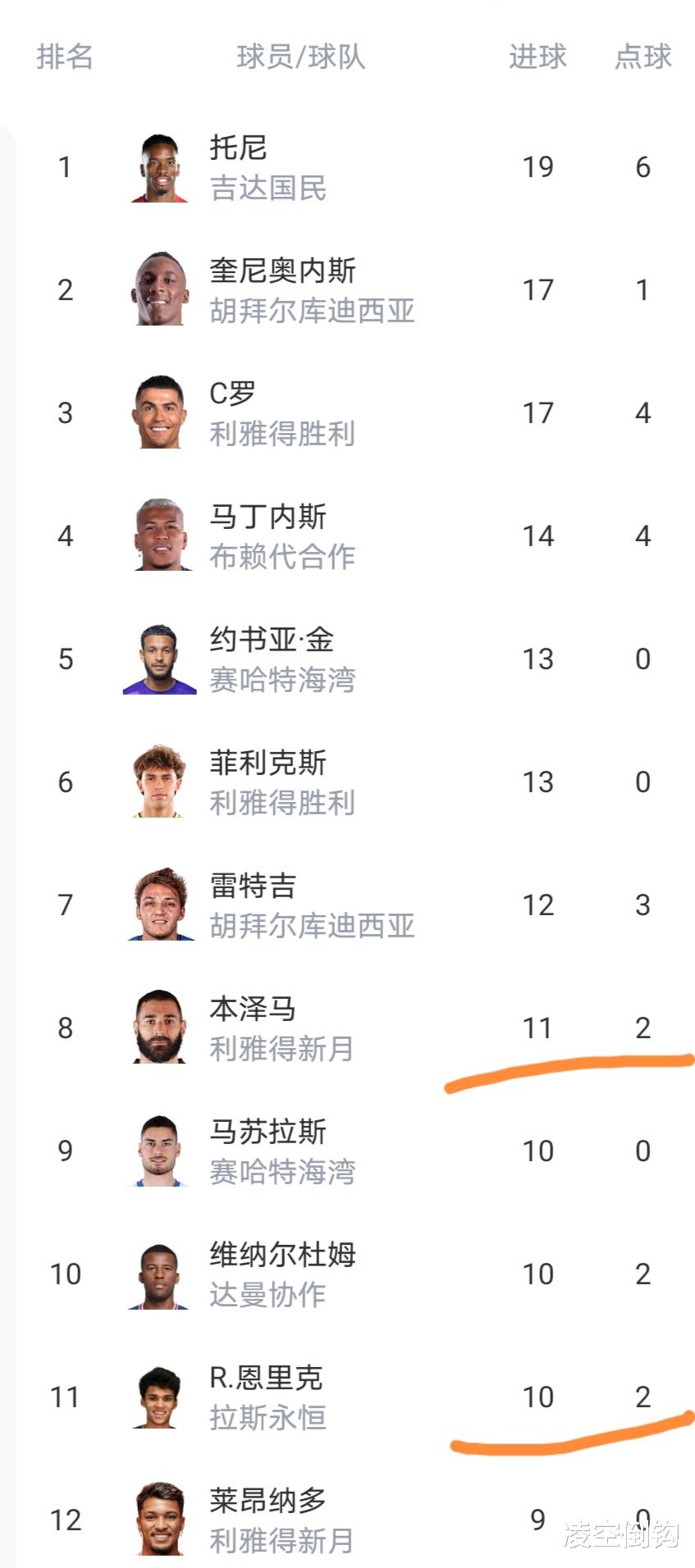Open Wijnaldum's (维纳尔杜姆) avatar thumbnail
The height and width of the screenshot is (1568, 695).
tap(158, 1274)
